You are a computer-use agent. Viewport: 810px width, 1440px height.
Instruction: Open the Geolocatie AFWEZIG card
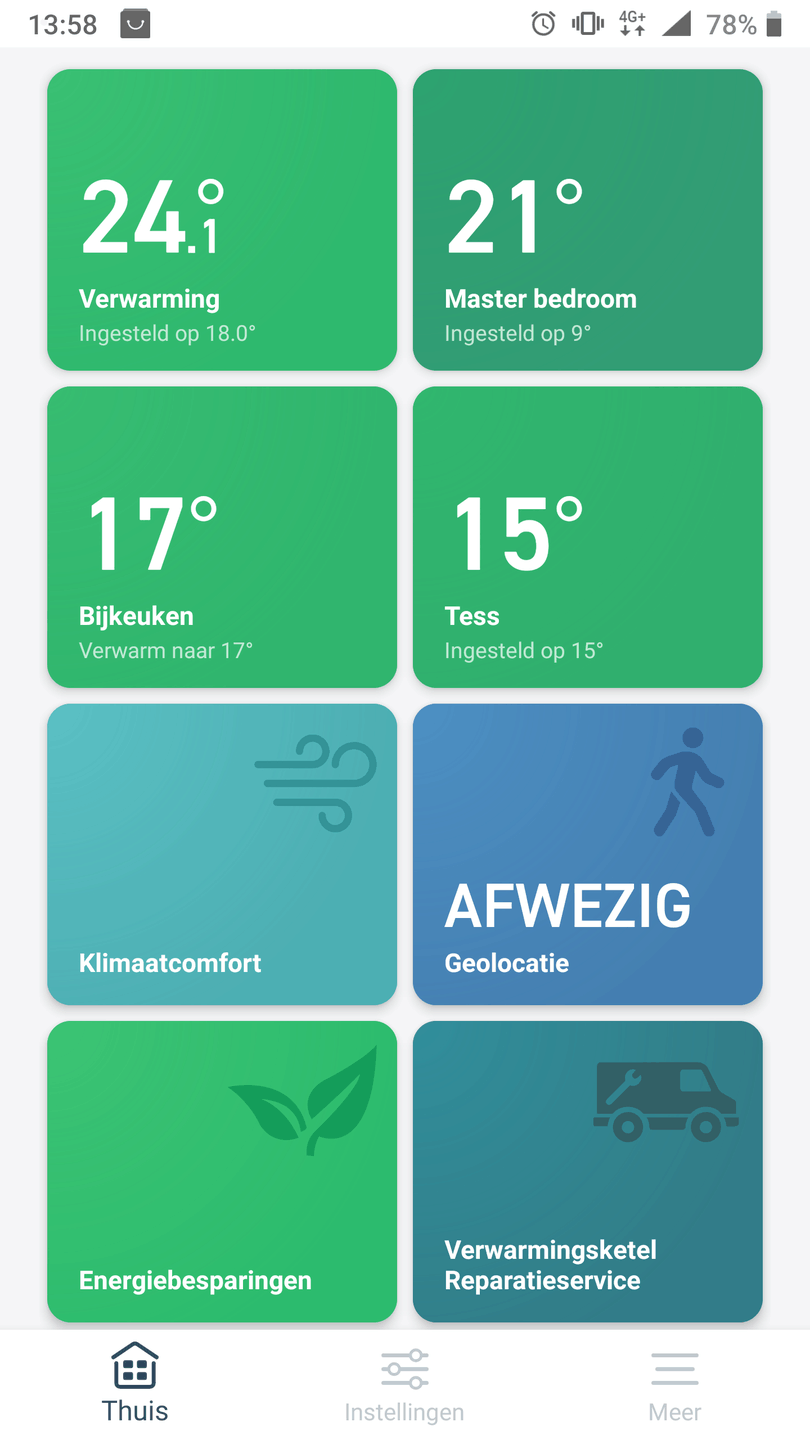coord(588,854)
